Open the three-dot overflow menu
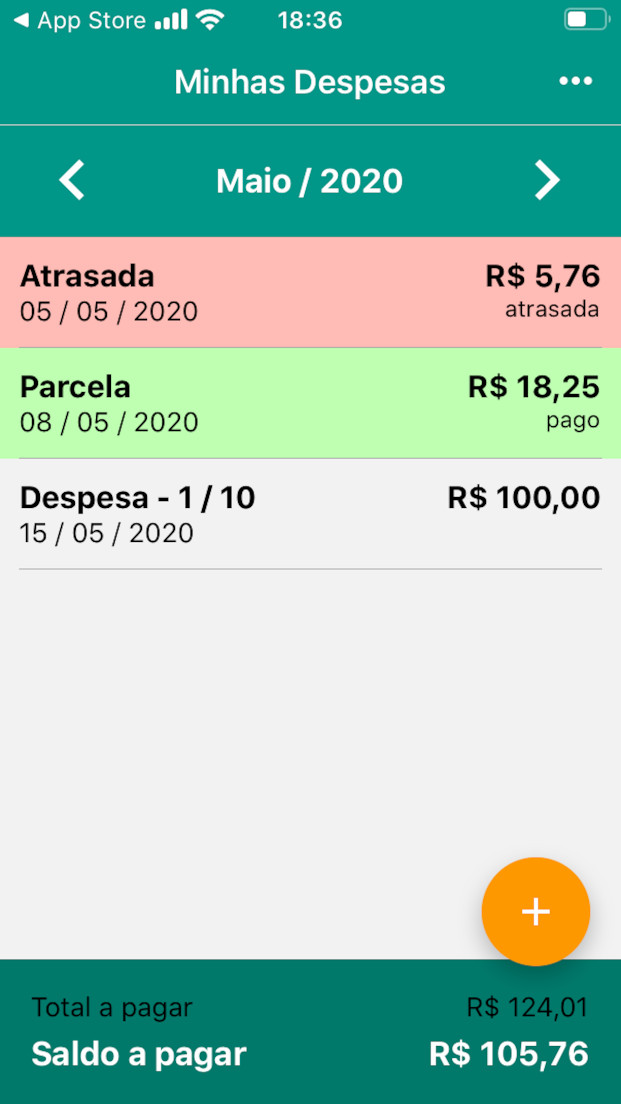This screenshot has height=1104, width=621. (x=575, y=82)
